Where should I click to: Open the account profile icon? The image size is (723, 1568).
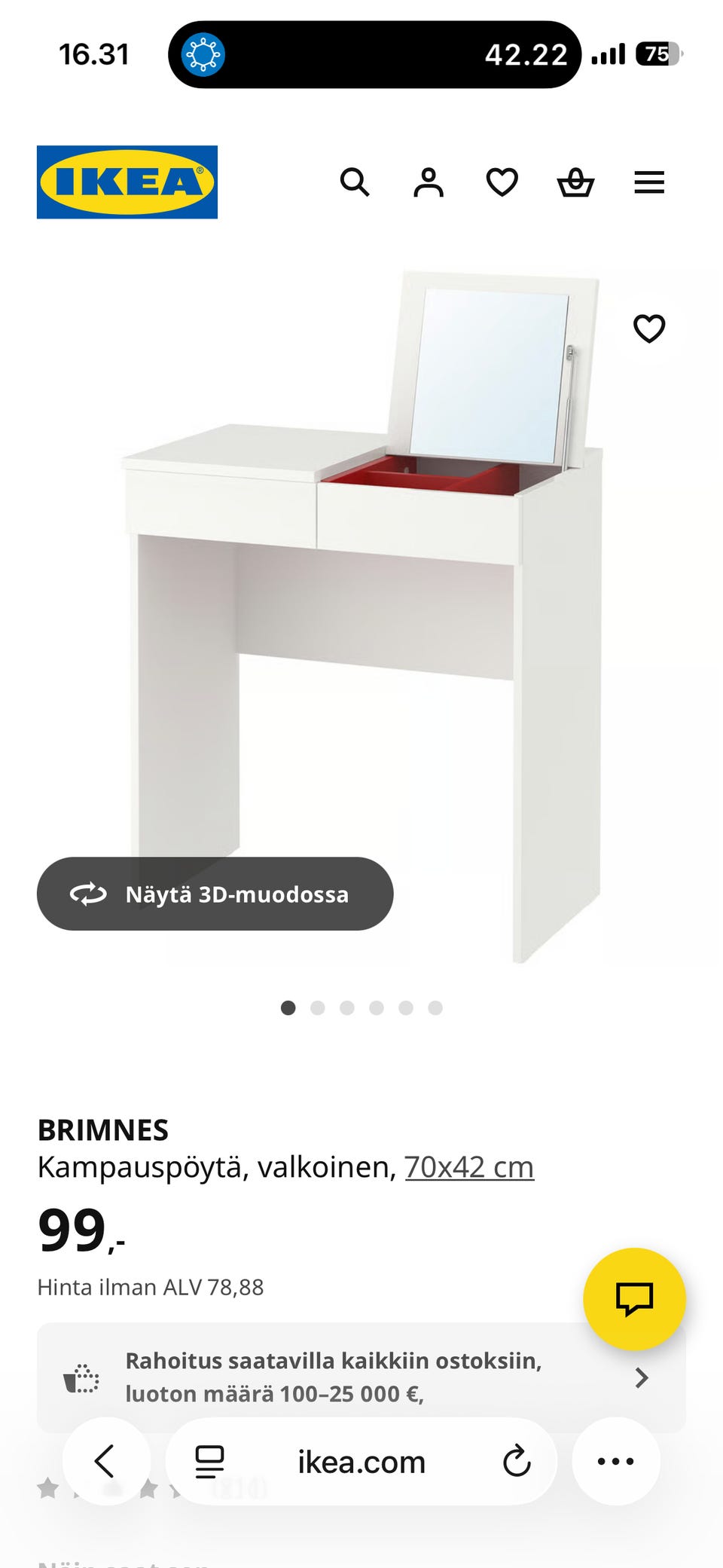429,182
